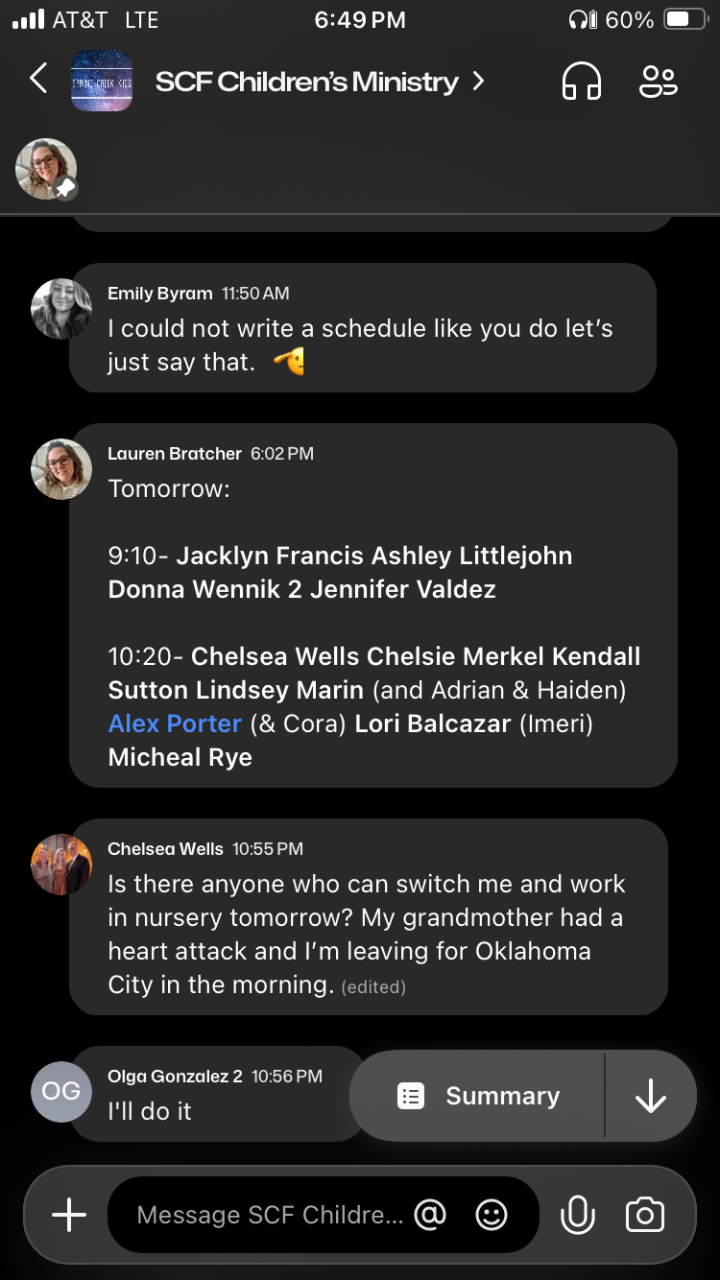View Emily Byram's profile picture

[61, 308]
